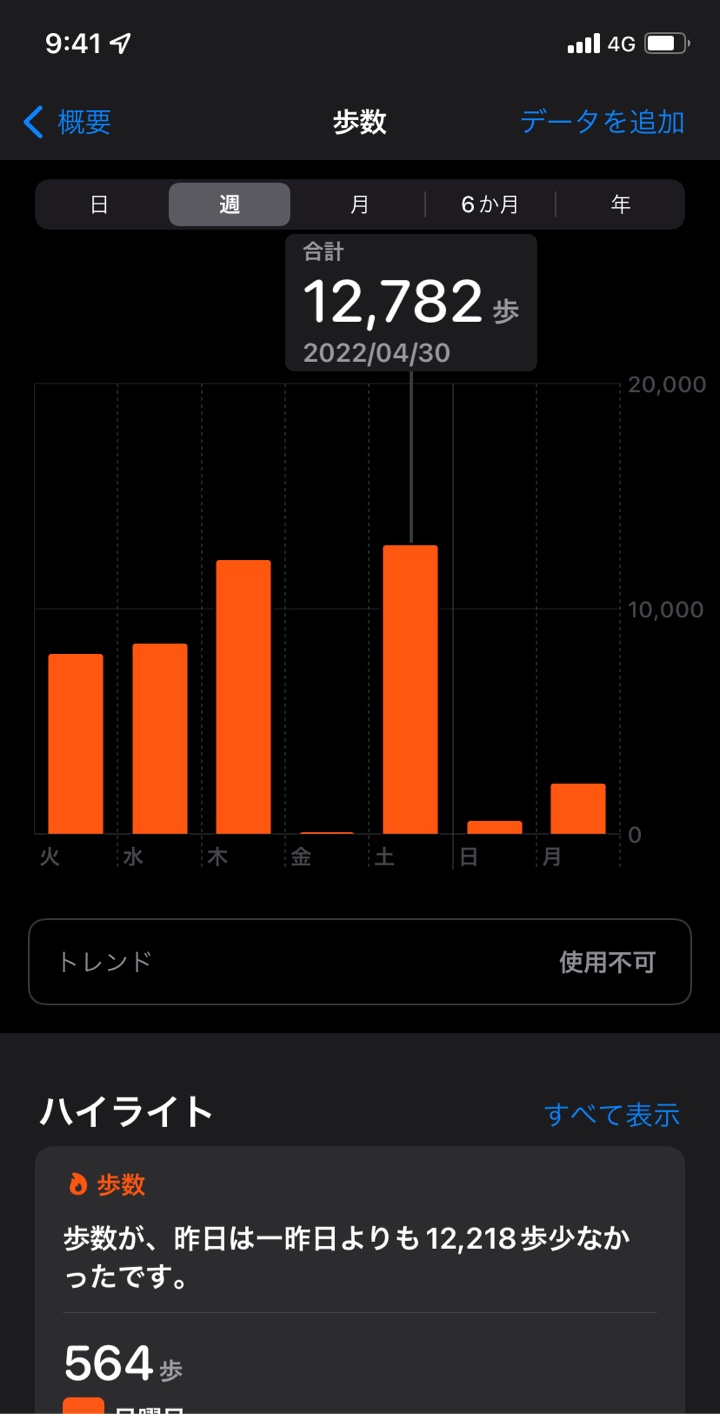Select the currently active 週 tab

tap(229, 204)
